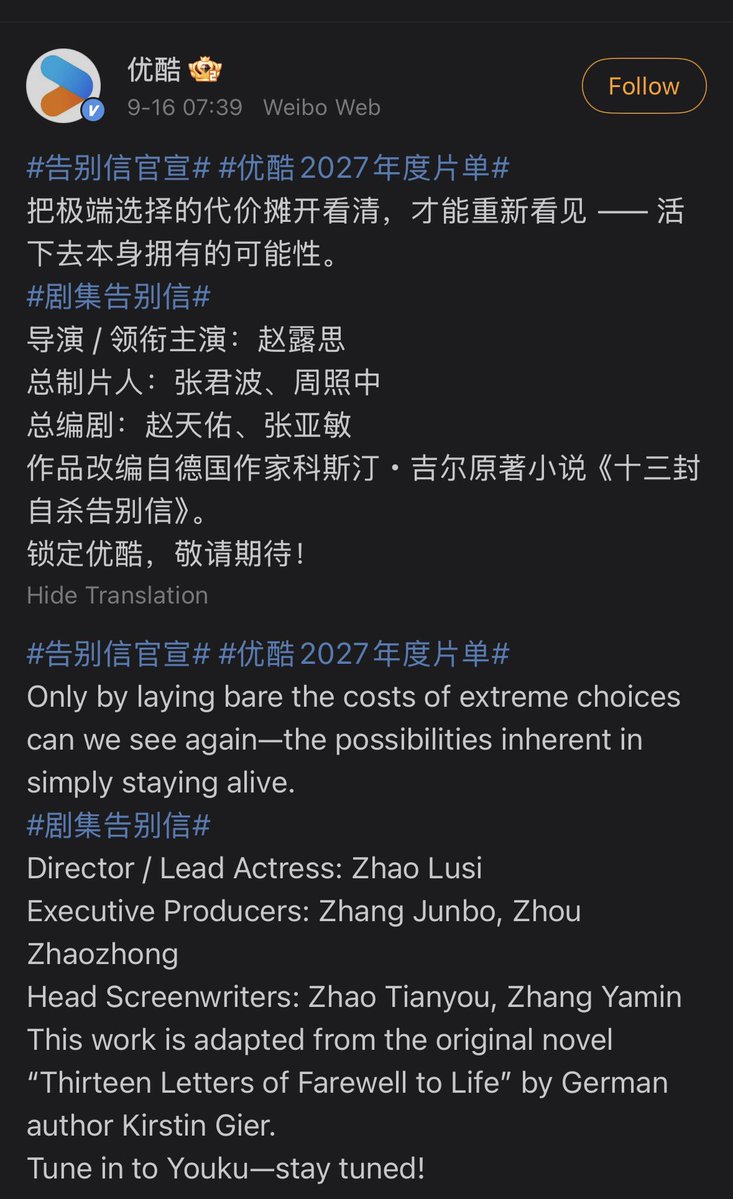Follow the 优酷 account
733x1199 pixels.
click(644, 86)
